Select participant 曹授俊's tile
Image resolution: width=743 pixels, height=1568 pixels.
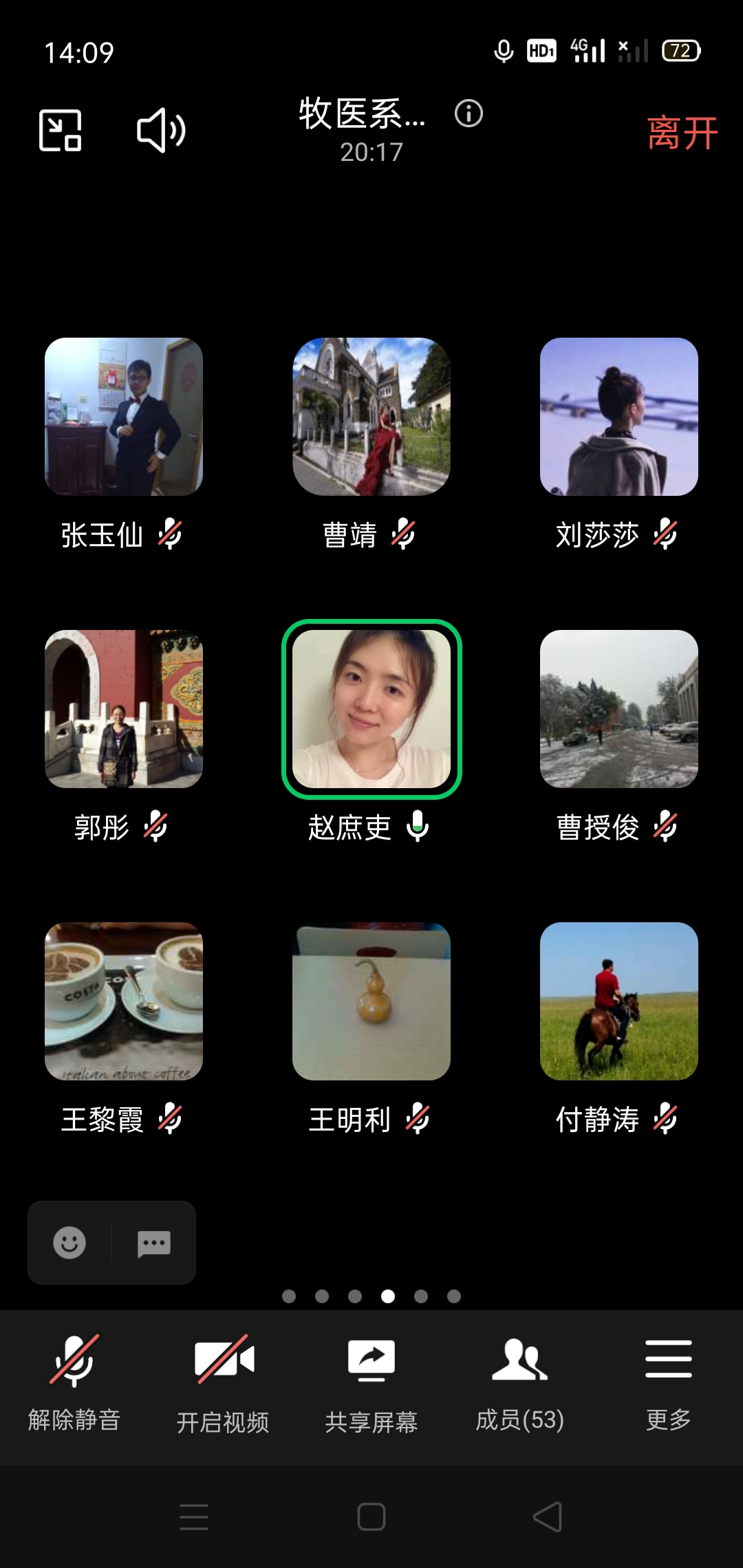click(619, 709)
